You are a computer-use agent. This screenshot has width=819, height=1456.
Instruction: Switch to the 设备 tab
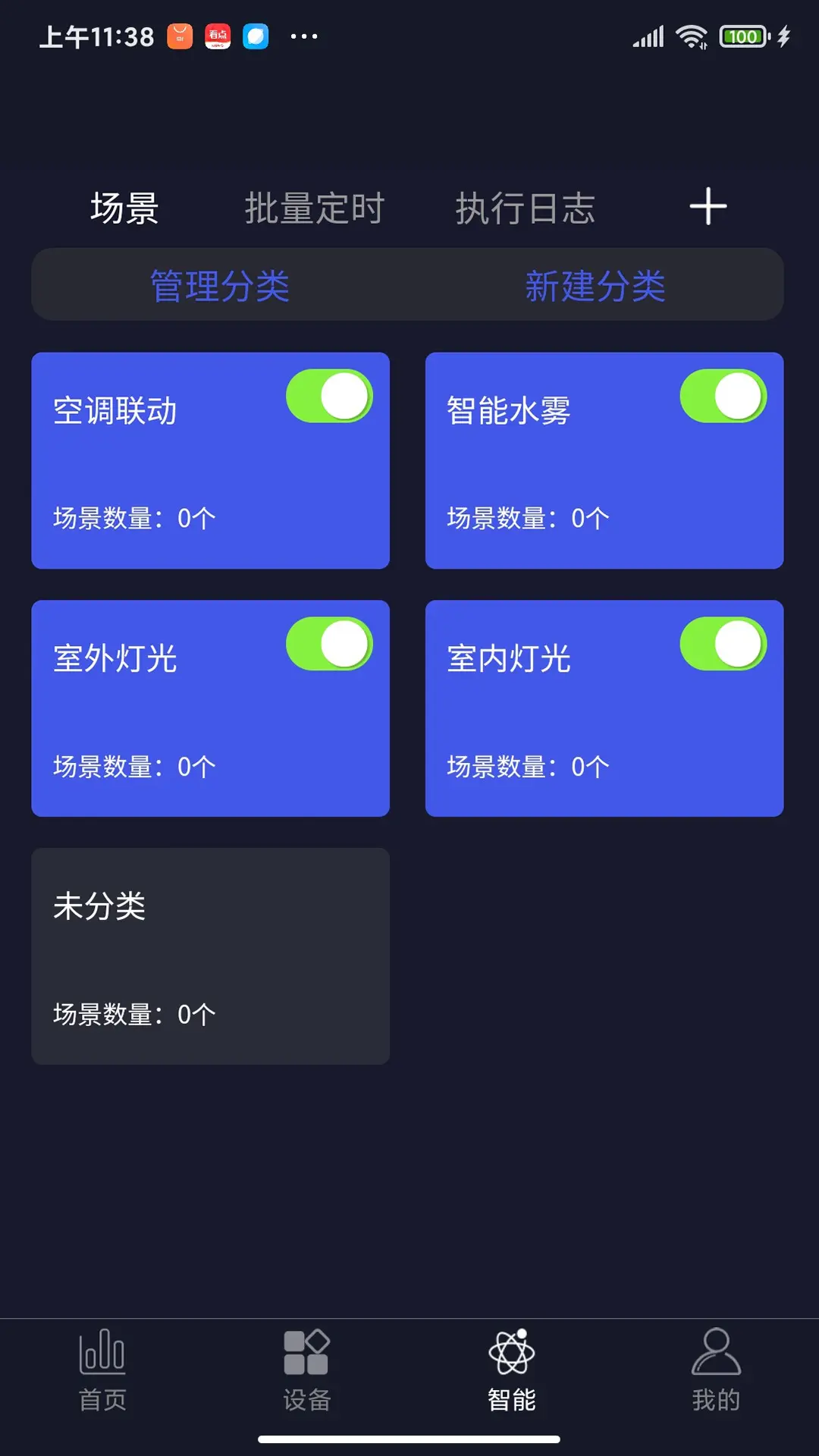307,1370
